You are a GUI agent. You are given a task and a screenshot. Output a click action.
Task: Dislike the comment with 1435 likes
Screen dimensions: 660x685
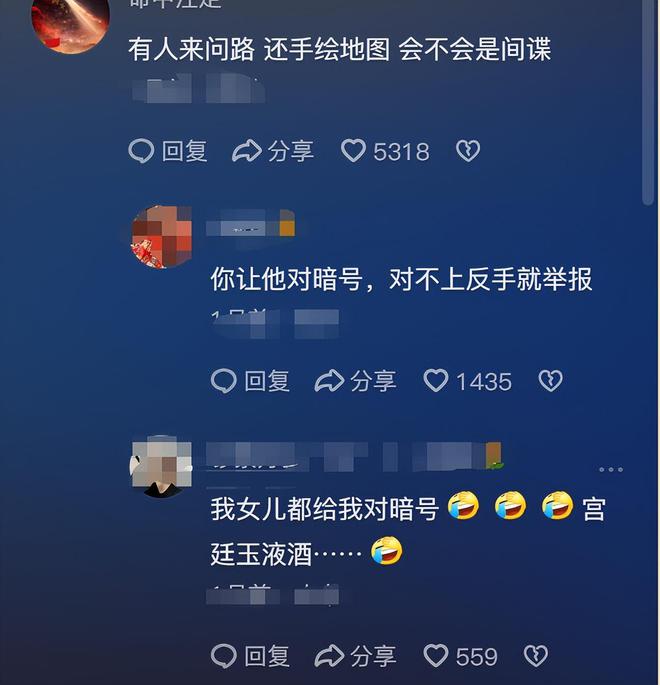(550, 381)
